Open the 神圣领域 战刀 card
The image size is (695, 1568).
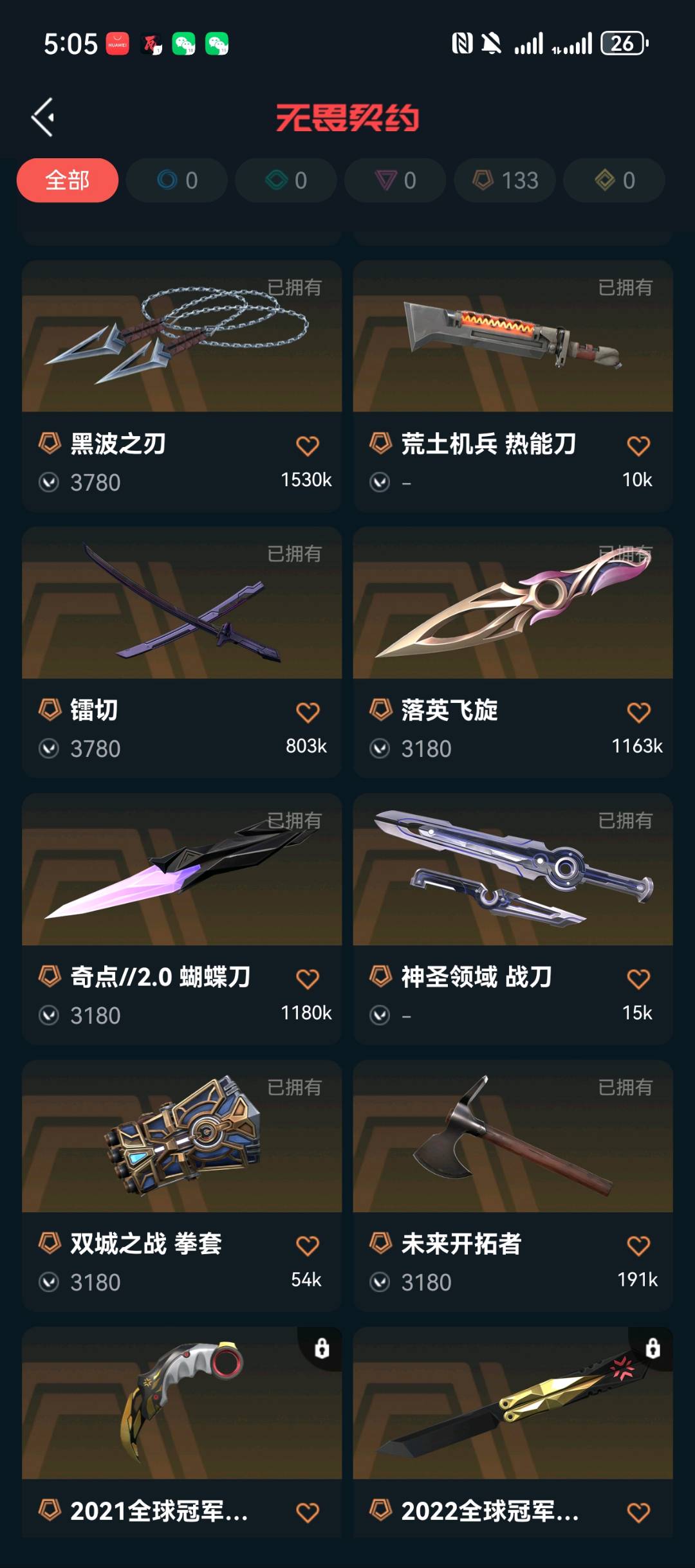click(513, 919)
